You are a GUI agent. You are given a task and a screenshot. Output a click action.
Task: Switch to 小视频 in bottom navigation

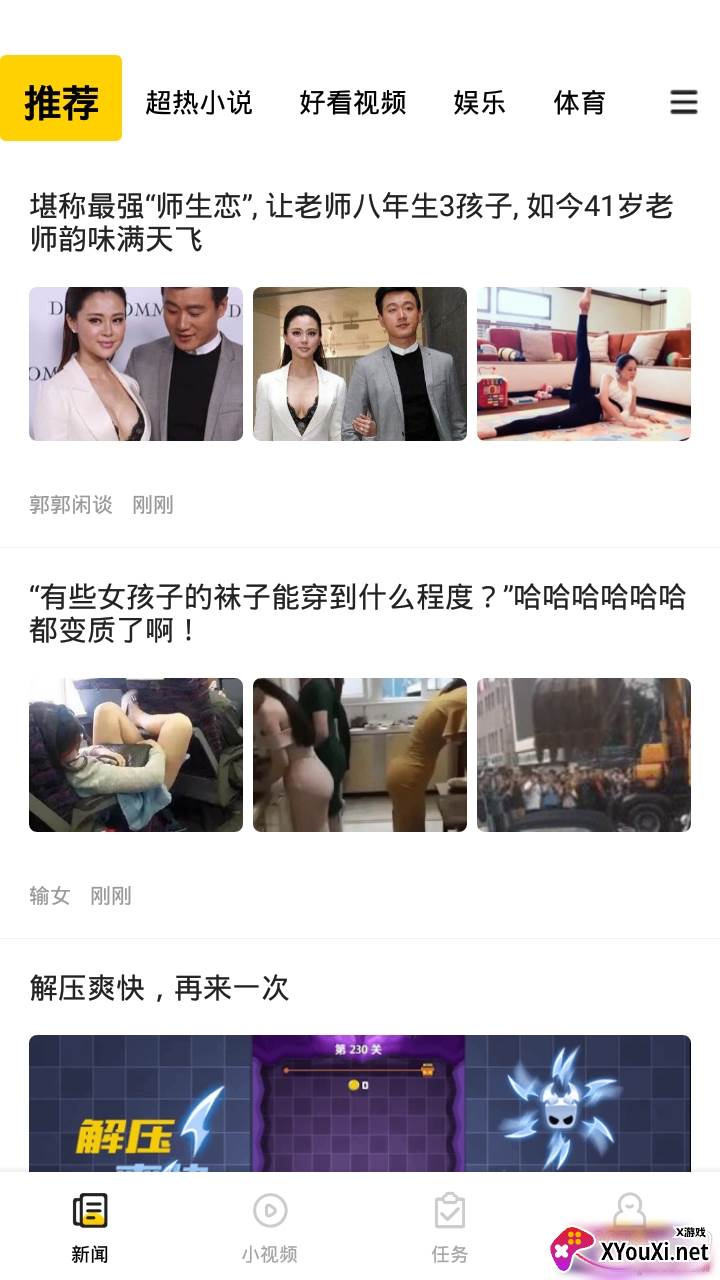point(269,1227)
